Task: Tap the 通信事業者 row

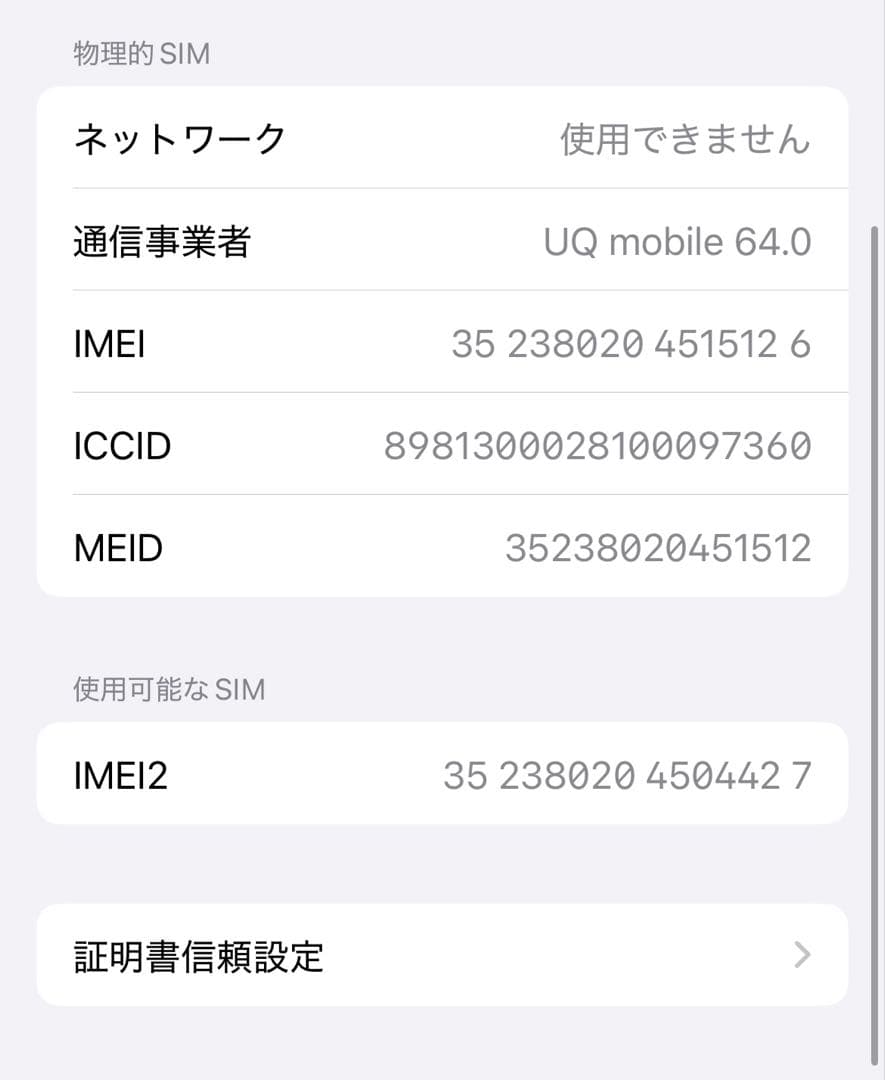Action: tap(440, 241)
